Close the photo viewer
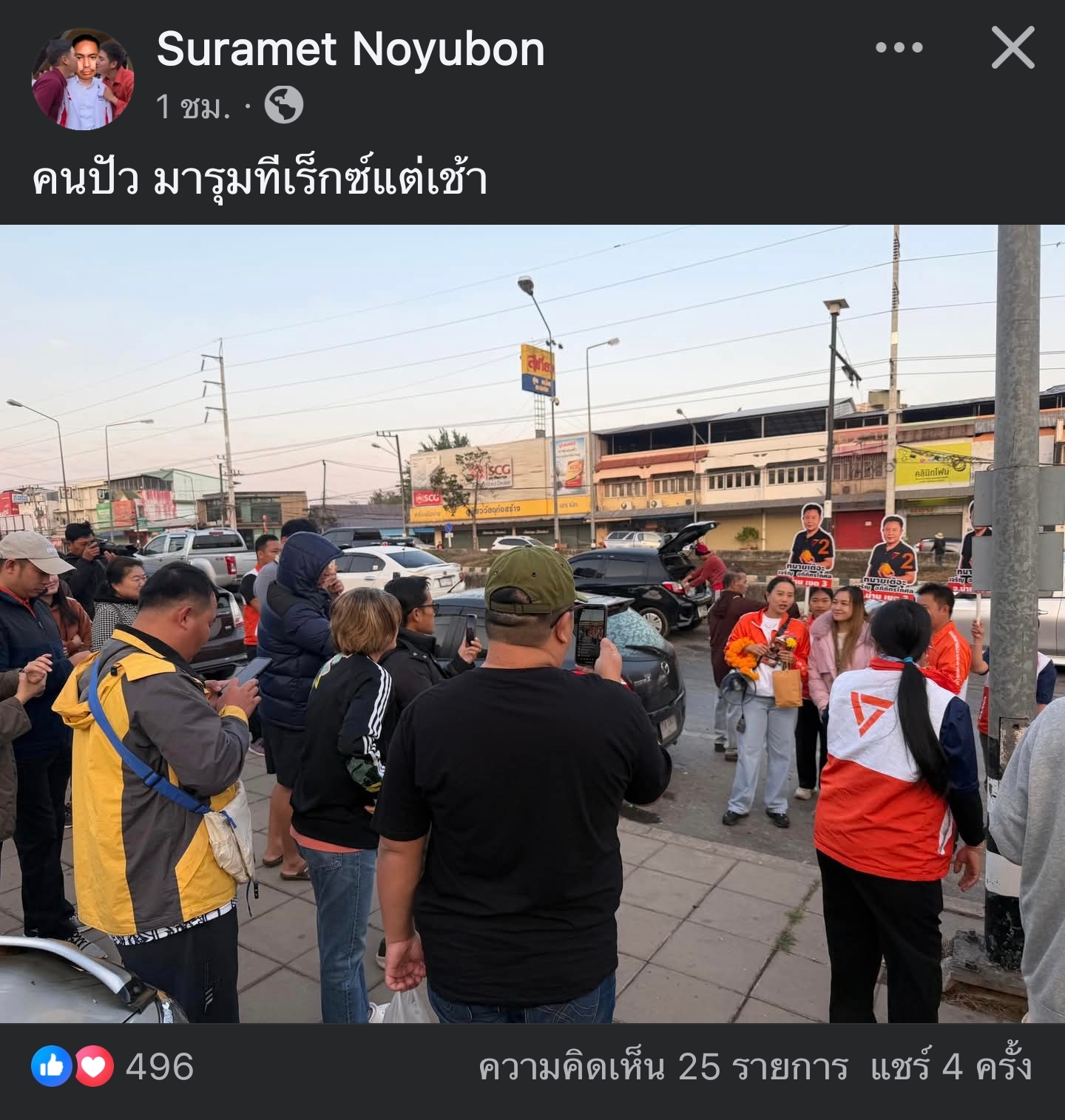 1012,48
